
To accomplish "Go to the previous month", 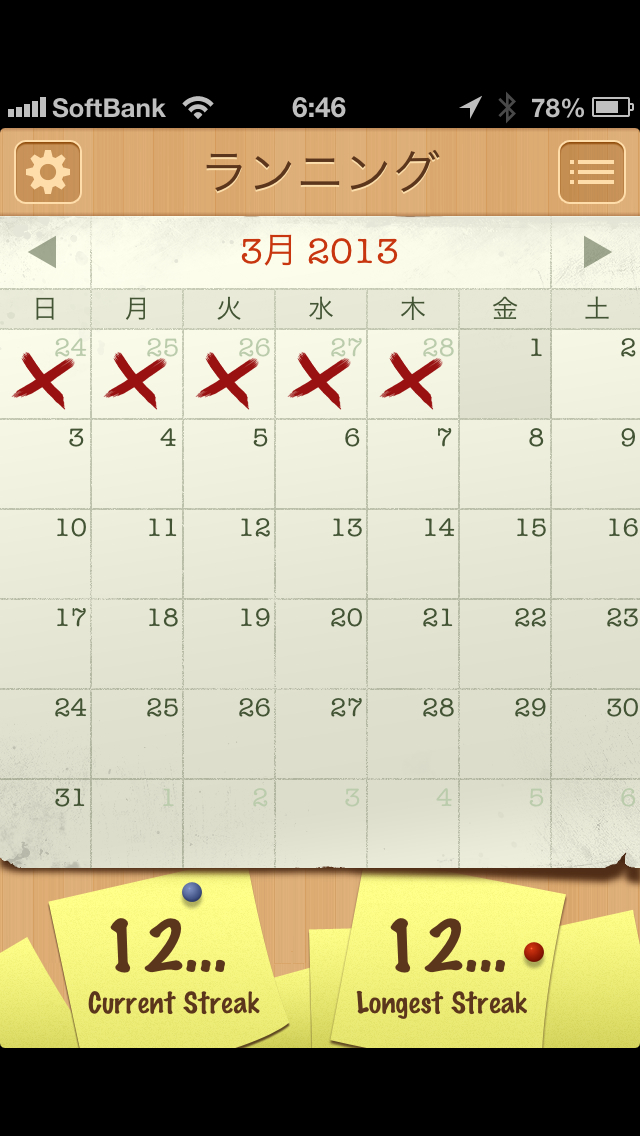I will (42, 252).
